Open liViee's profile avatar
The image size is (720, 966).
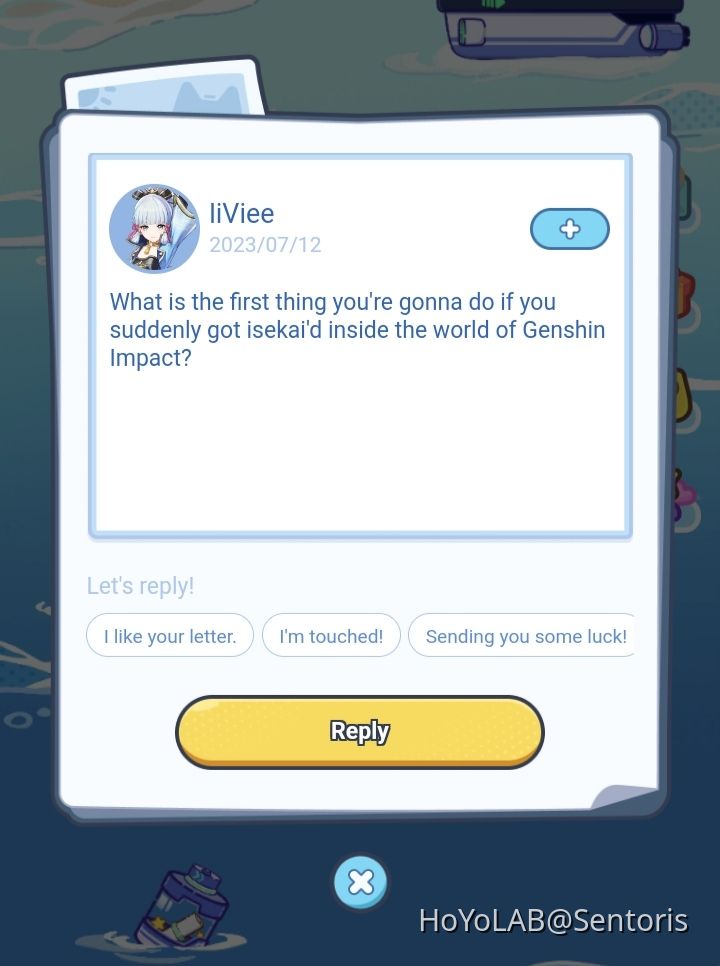(x=154, y=229)
